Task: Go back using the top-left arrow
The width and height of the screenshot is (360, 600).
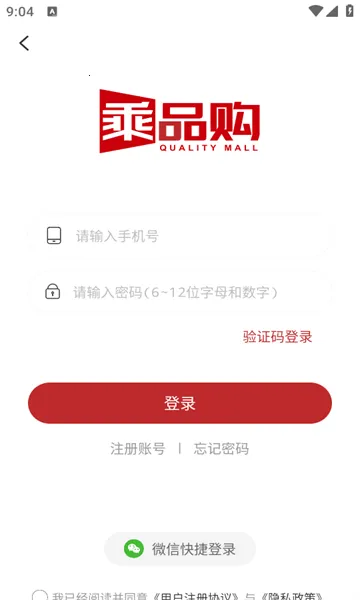Action: 24,43
